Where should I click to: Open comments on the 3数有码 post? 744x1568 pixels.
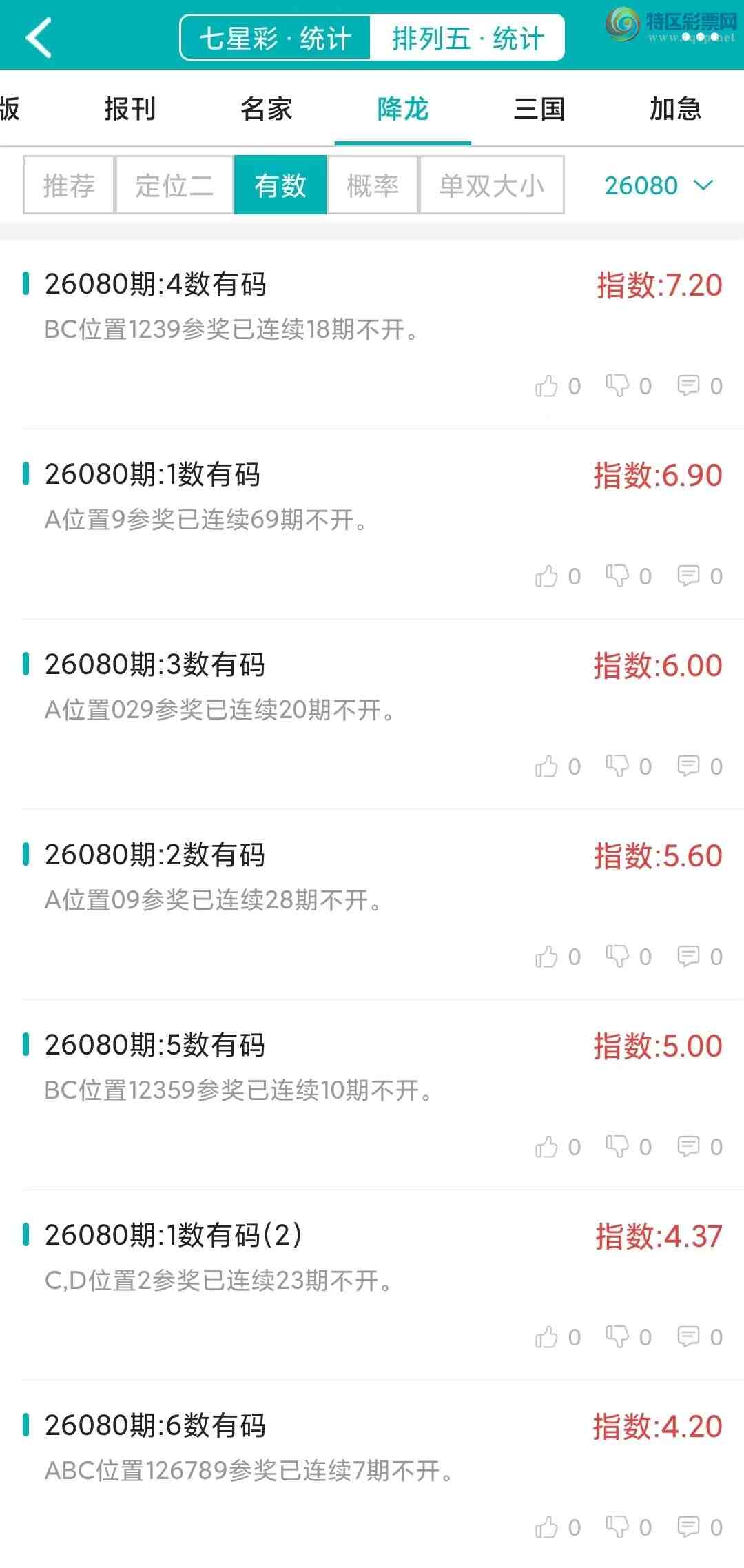pos(688,765)
